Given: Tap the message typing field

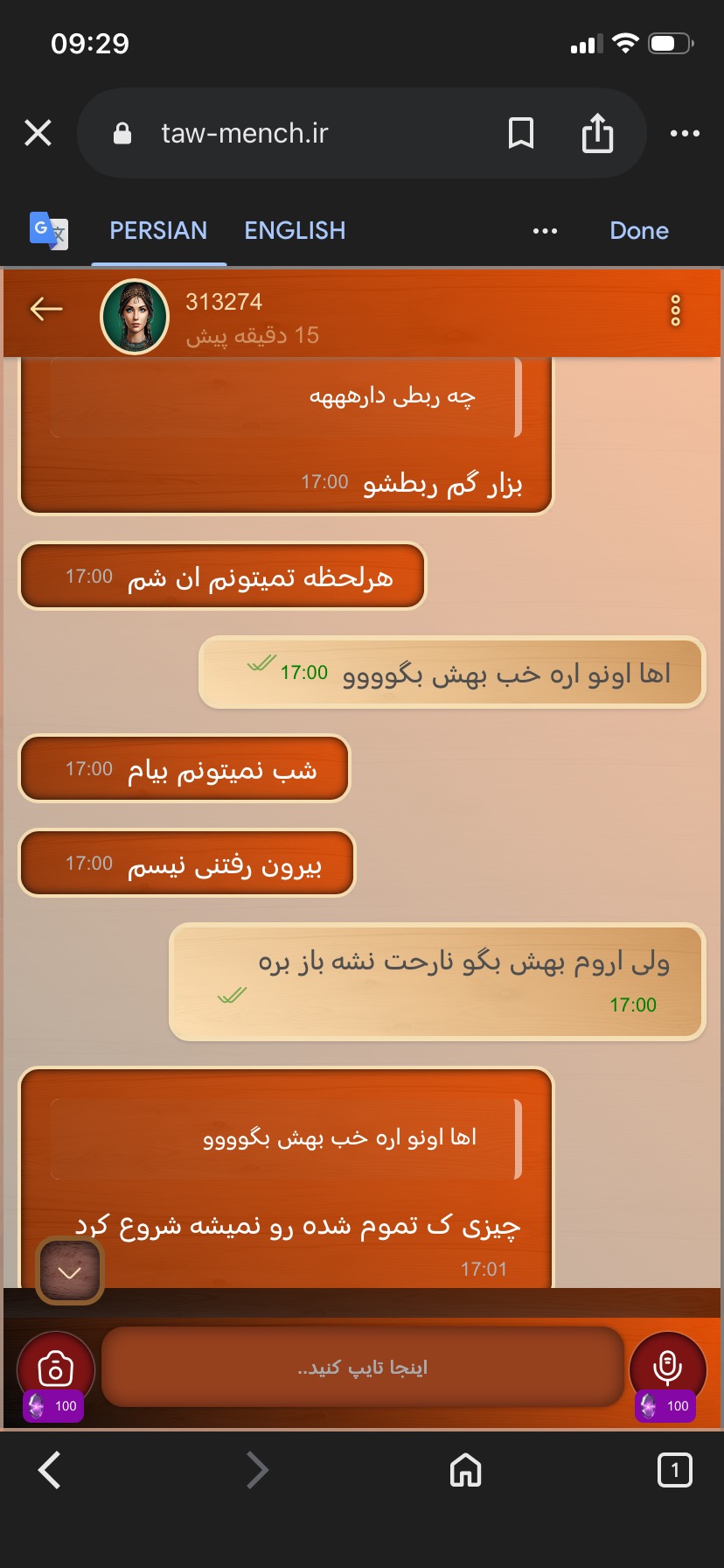Looking at the screenshot, I should [x=363, y=1367].
